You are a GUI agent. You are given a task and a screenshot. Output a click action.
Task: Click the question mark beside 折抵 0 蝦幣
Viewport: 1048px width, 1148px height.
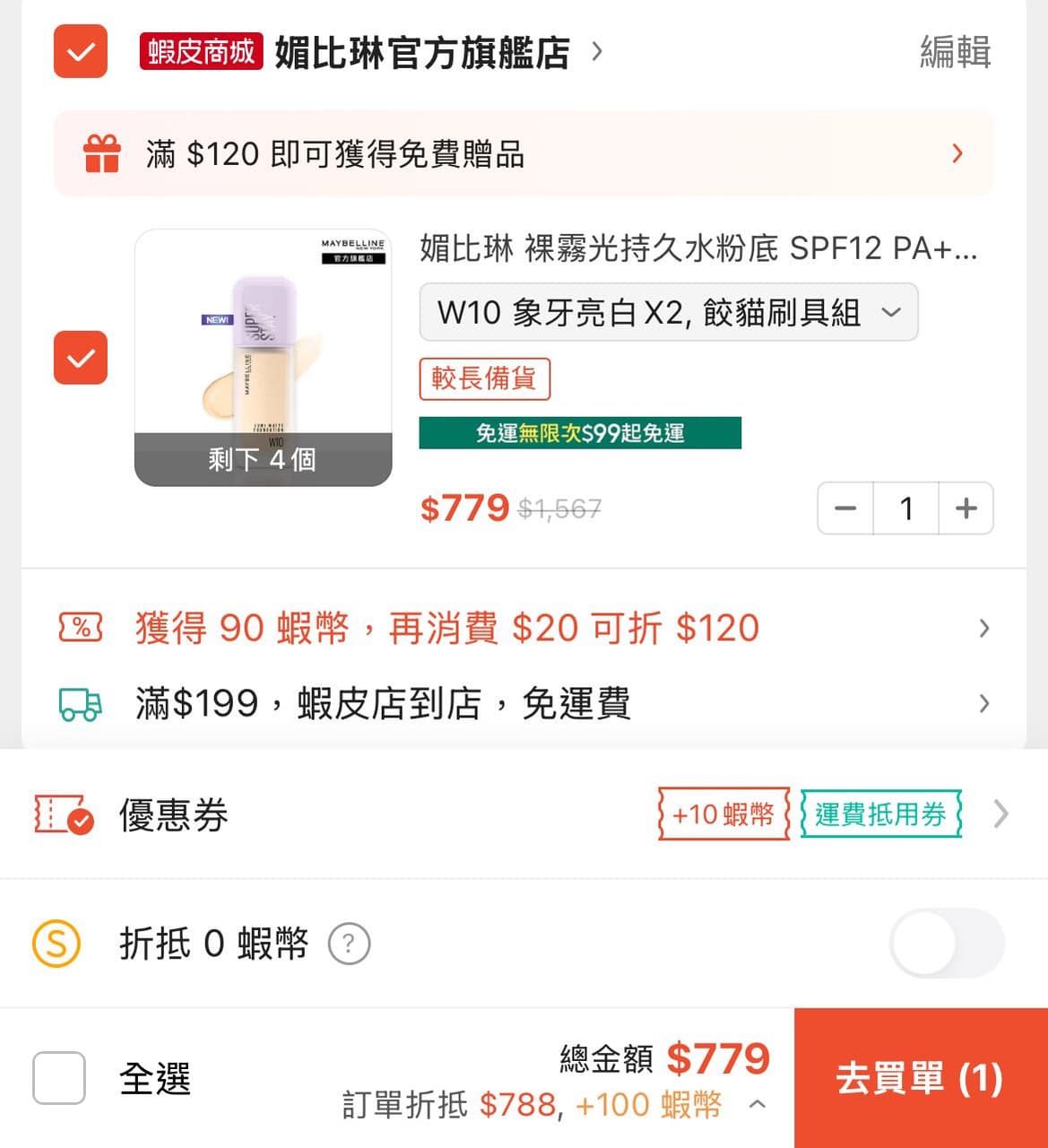click(351, 944)
